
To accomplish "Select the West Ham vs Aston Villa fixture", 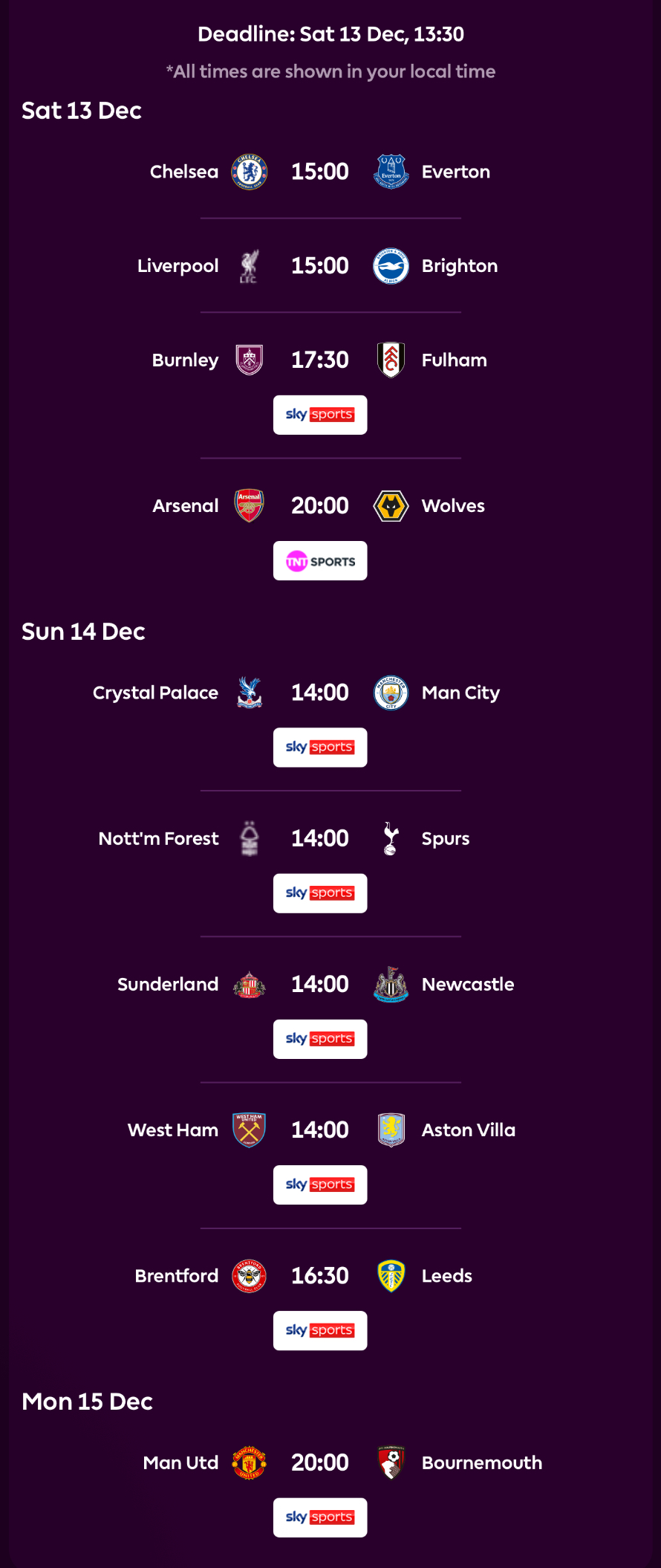I will (x=320, y=1130).
